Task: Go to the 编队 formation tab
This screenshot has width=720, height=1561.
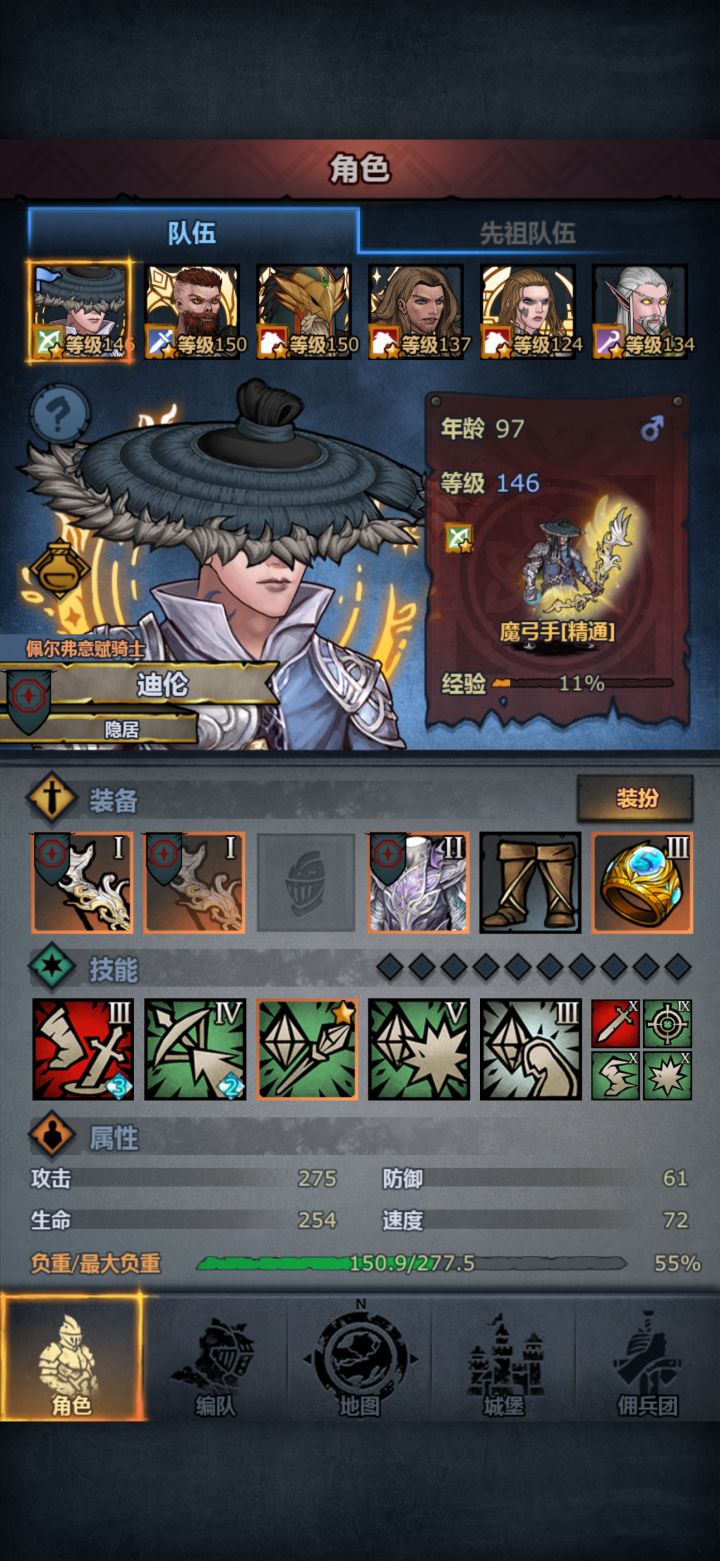Action: [x=216, y=1358]
